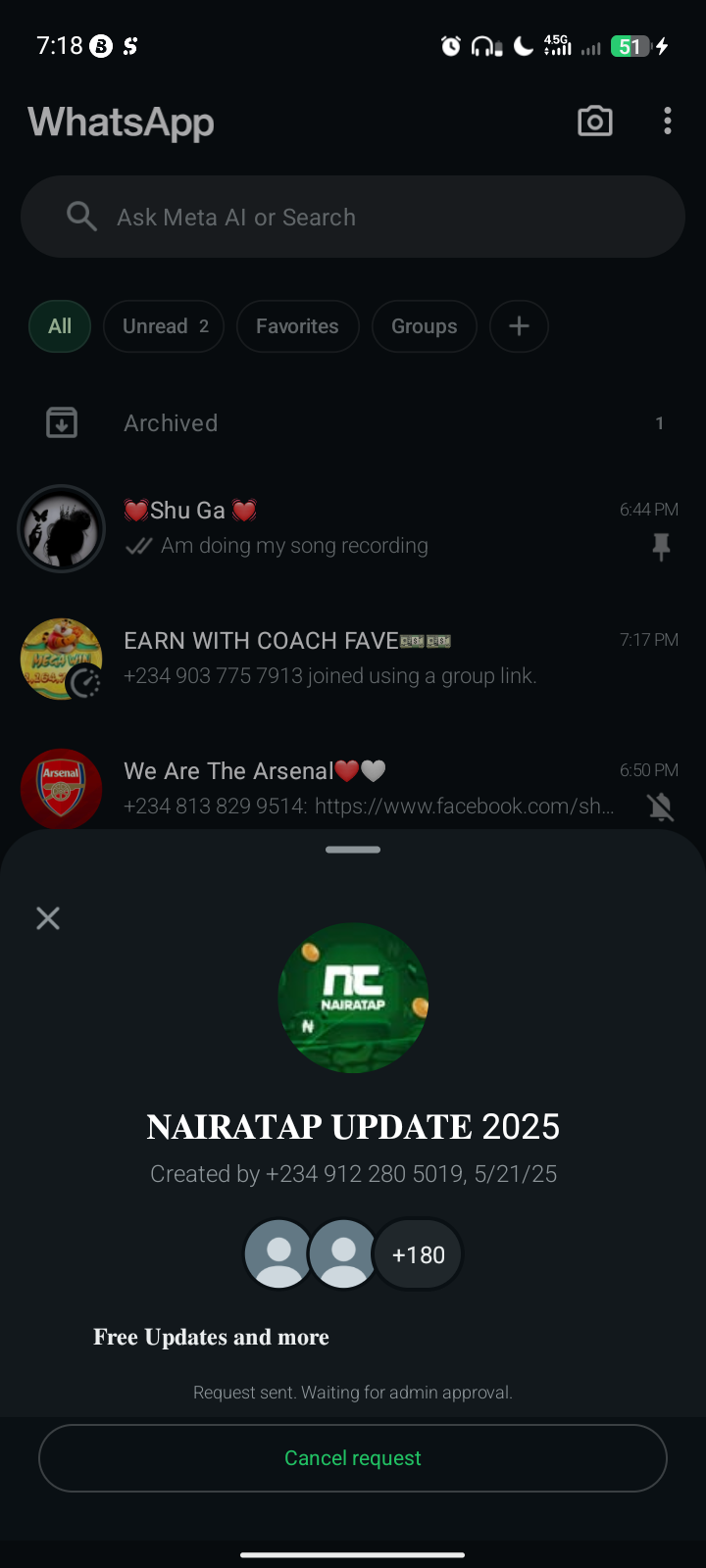Select the All filter chip
706x1568 pixels.
60,326
